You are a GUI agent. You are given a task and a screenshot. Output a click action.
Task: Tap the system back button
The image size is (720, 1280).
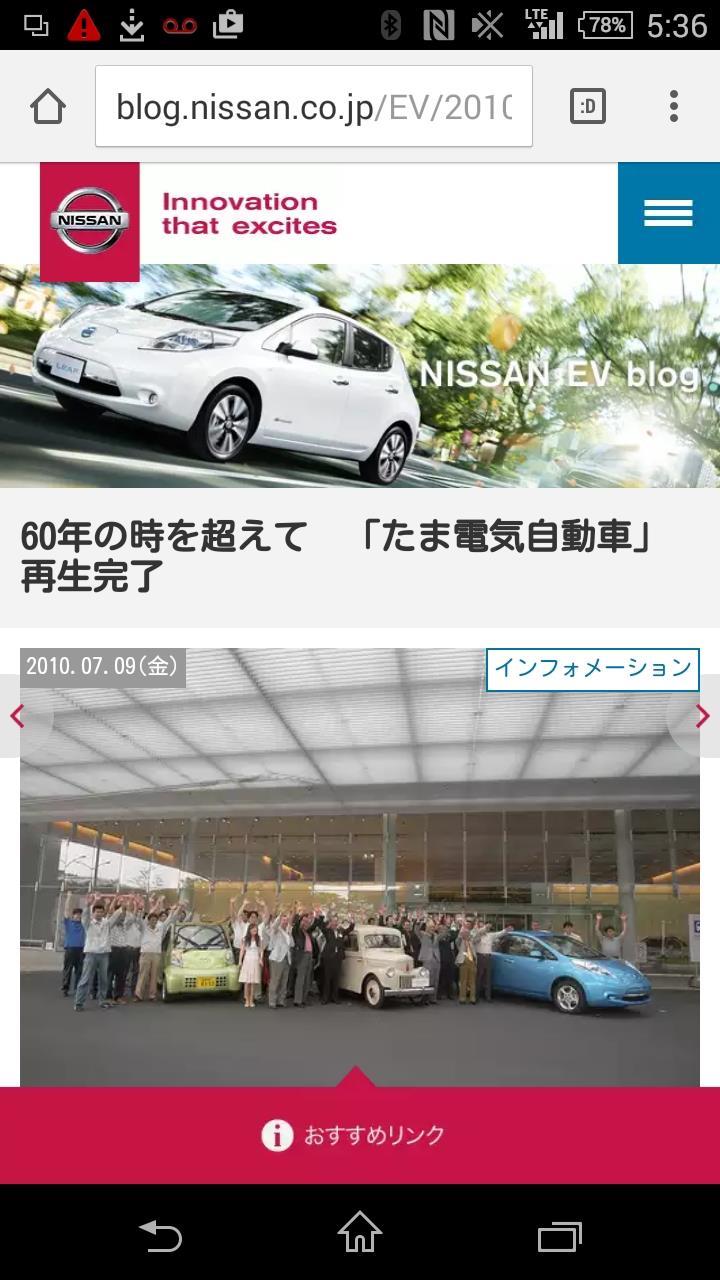(160, 1233)
